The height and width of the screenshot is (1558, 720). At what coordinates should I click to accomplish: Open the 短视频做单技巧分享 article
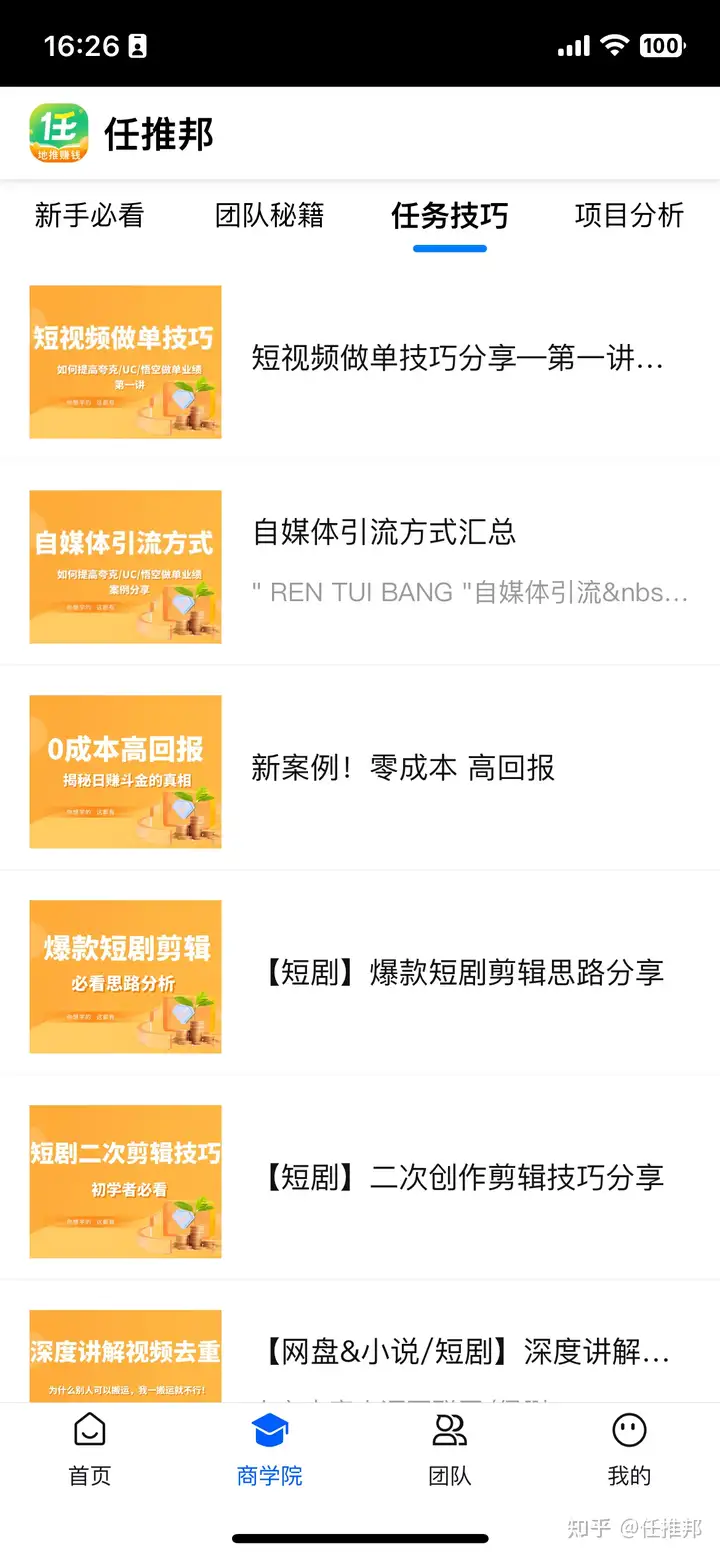pyautogui.click(x=457, y=359)
